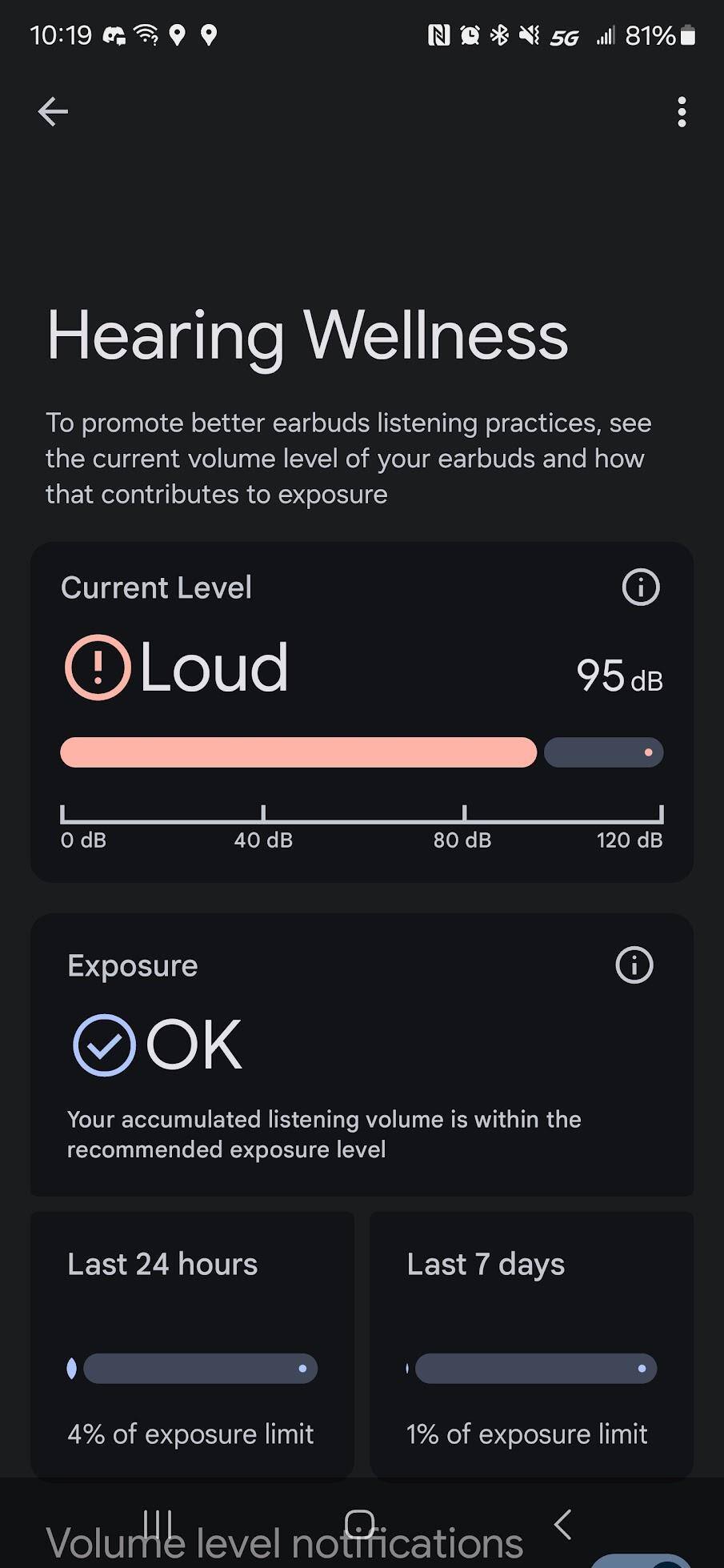The width and height of the screenshot is (724, 1568).
Task: Open the three-dot overflow menu
Action: [681, 112]
